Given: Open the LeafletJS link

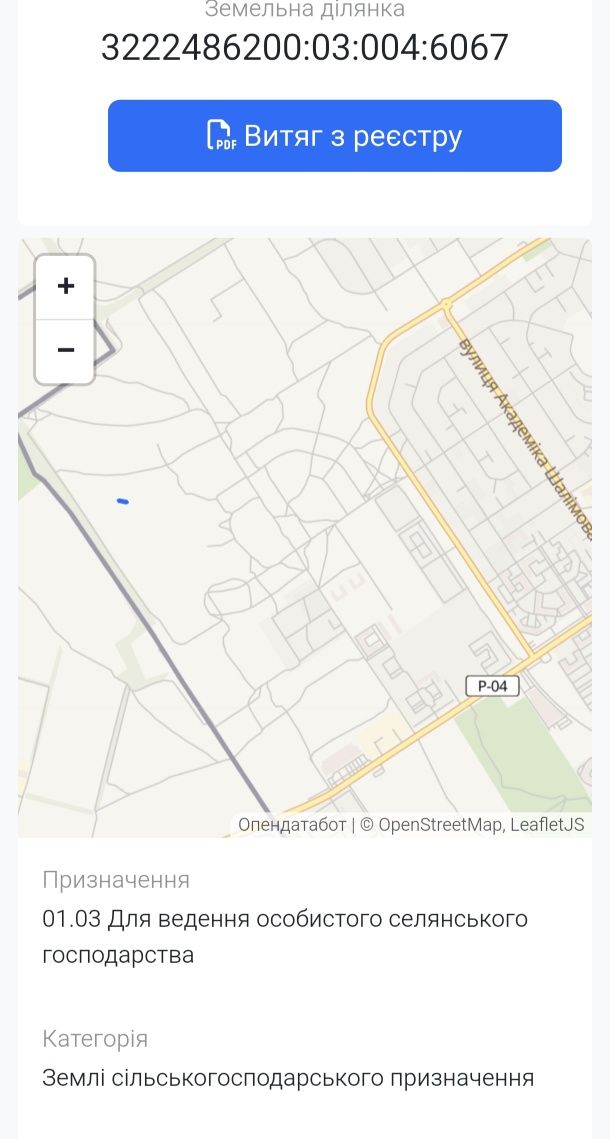Looking at the screenshot, I should [x=547, y=824].
